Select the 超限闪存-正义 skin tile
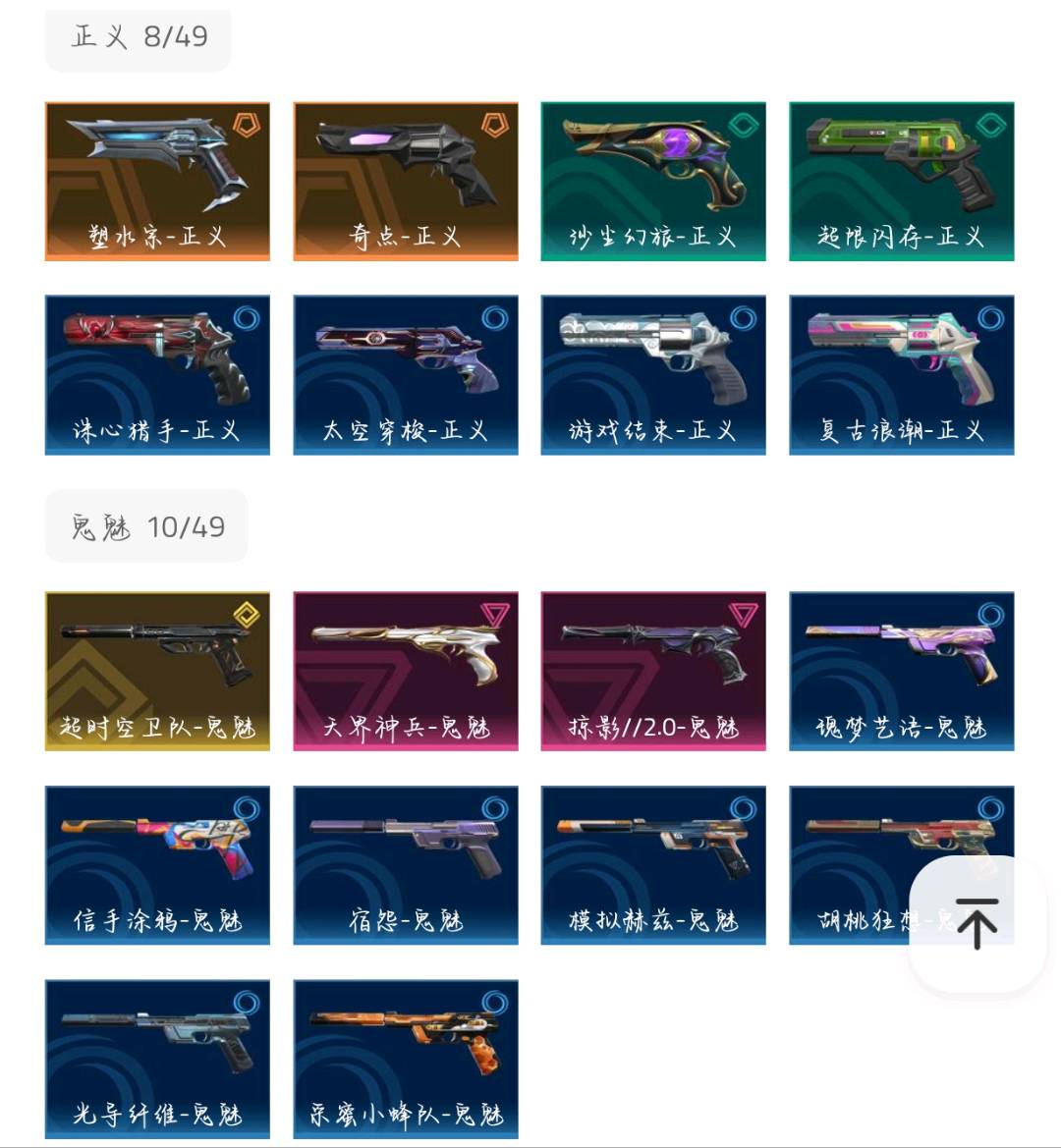 [901, 181]
